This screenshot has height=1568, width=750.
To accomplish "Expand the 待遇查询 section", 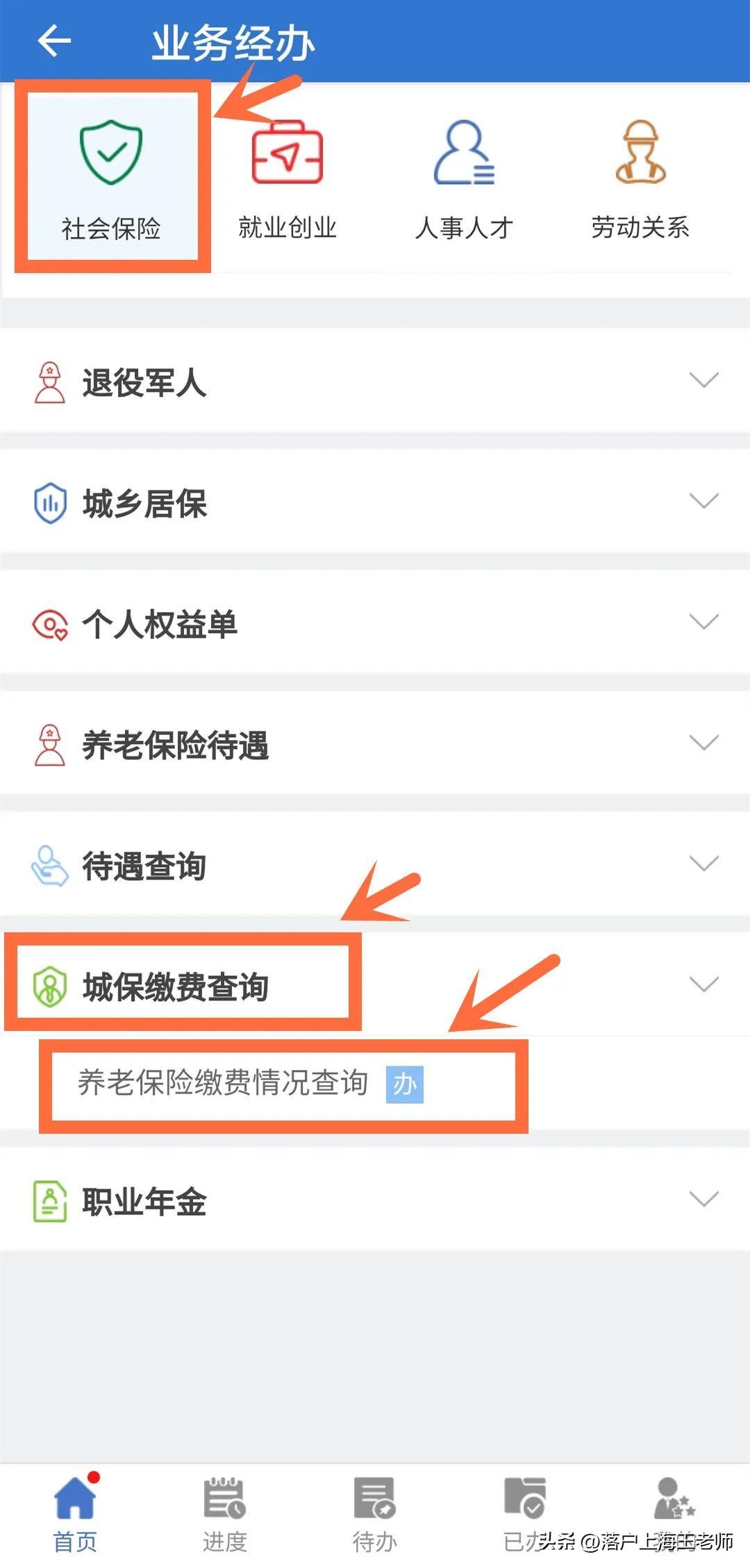I will 375,864.
